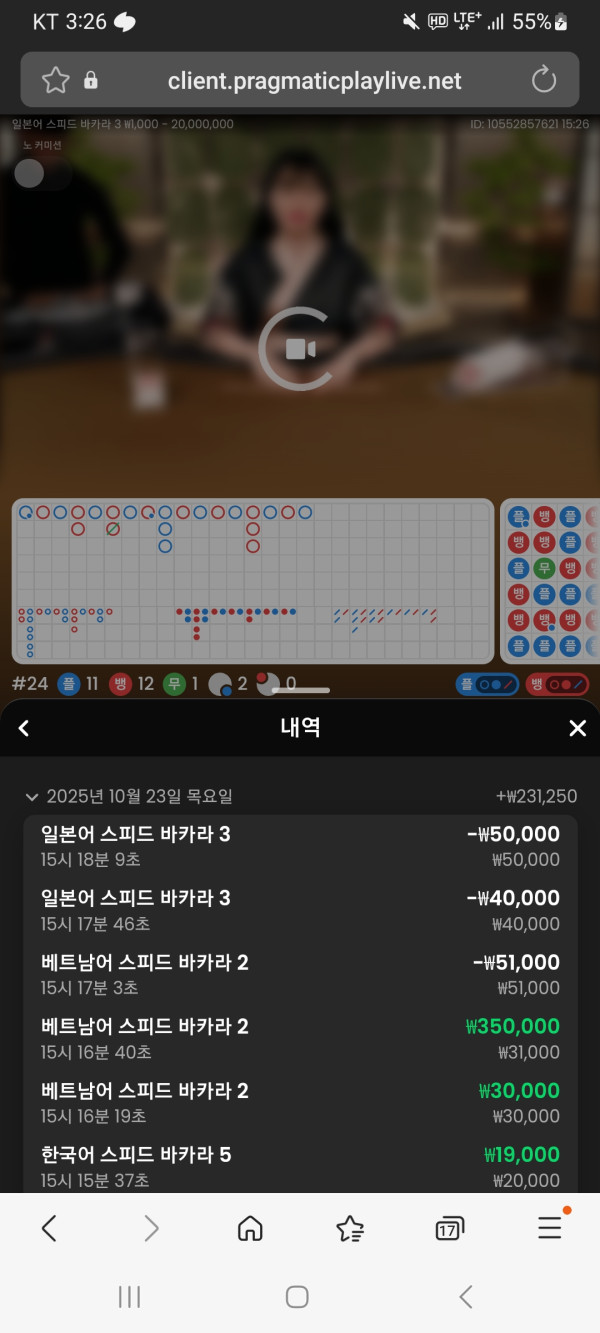Open the 15시 18분 9초 바카라 3 entry

point(300,846)
